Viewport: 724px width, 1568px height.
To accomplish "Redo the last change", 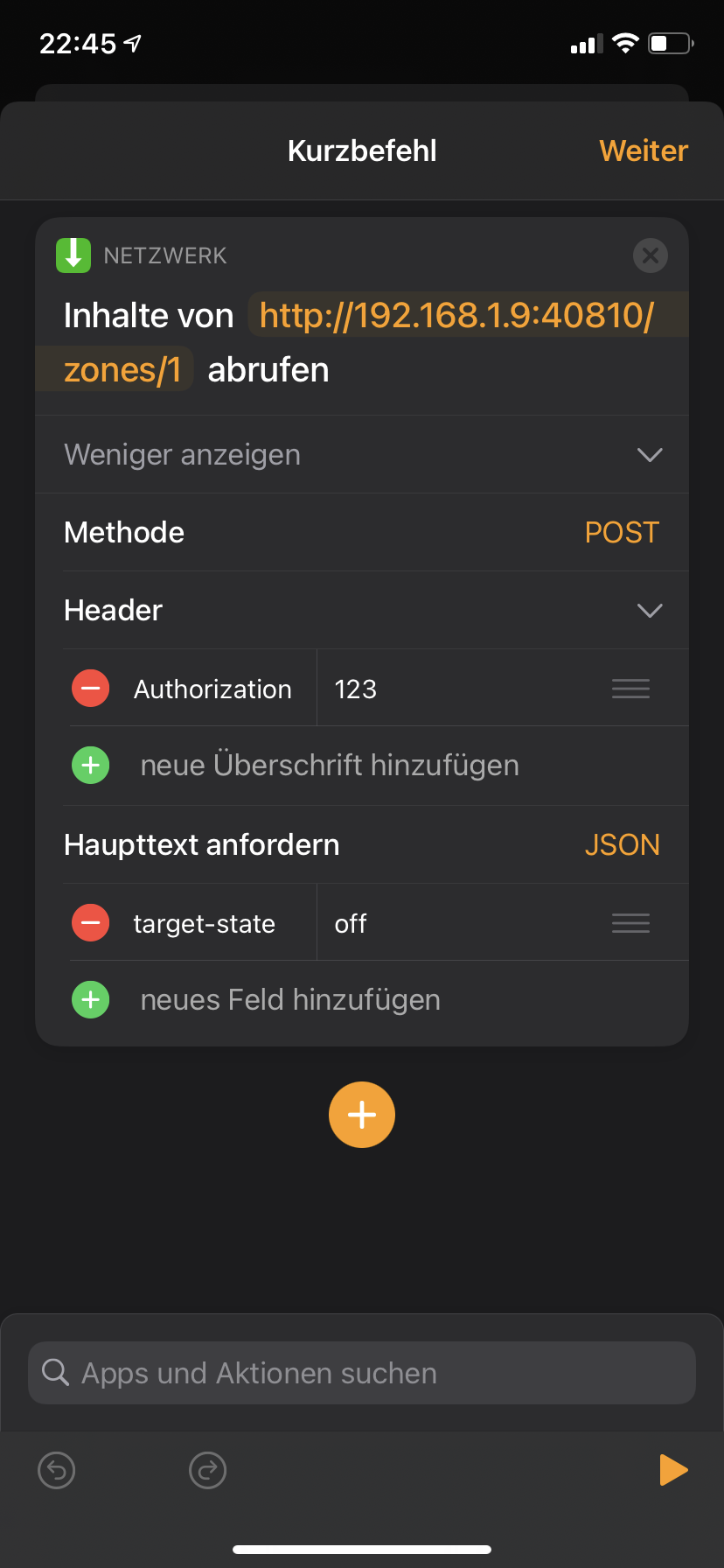I will click(207, 1470).
